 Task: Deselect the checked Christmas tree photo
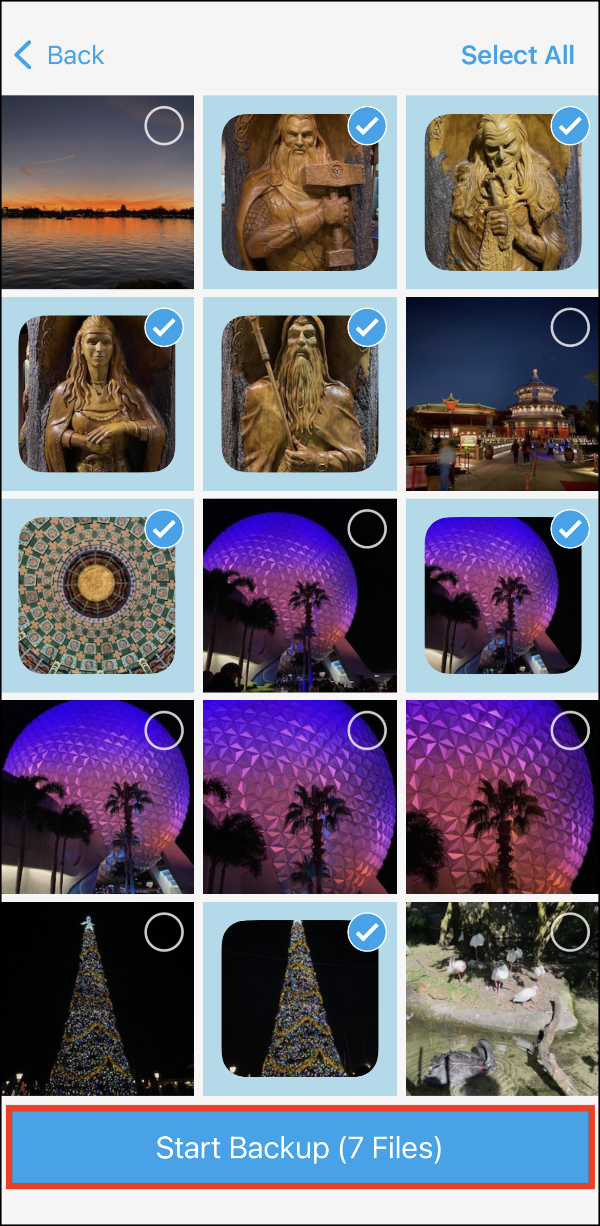tap(299, 998)
